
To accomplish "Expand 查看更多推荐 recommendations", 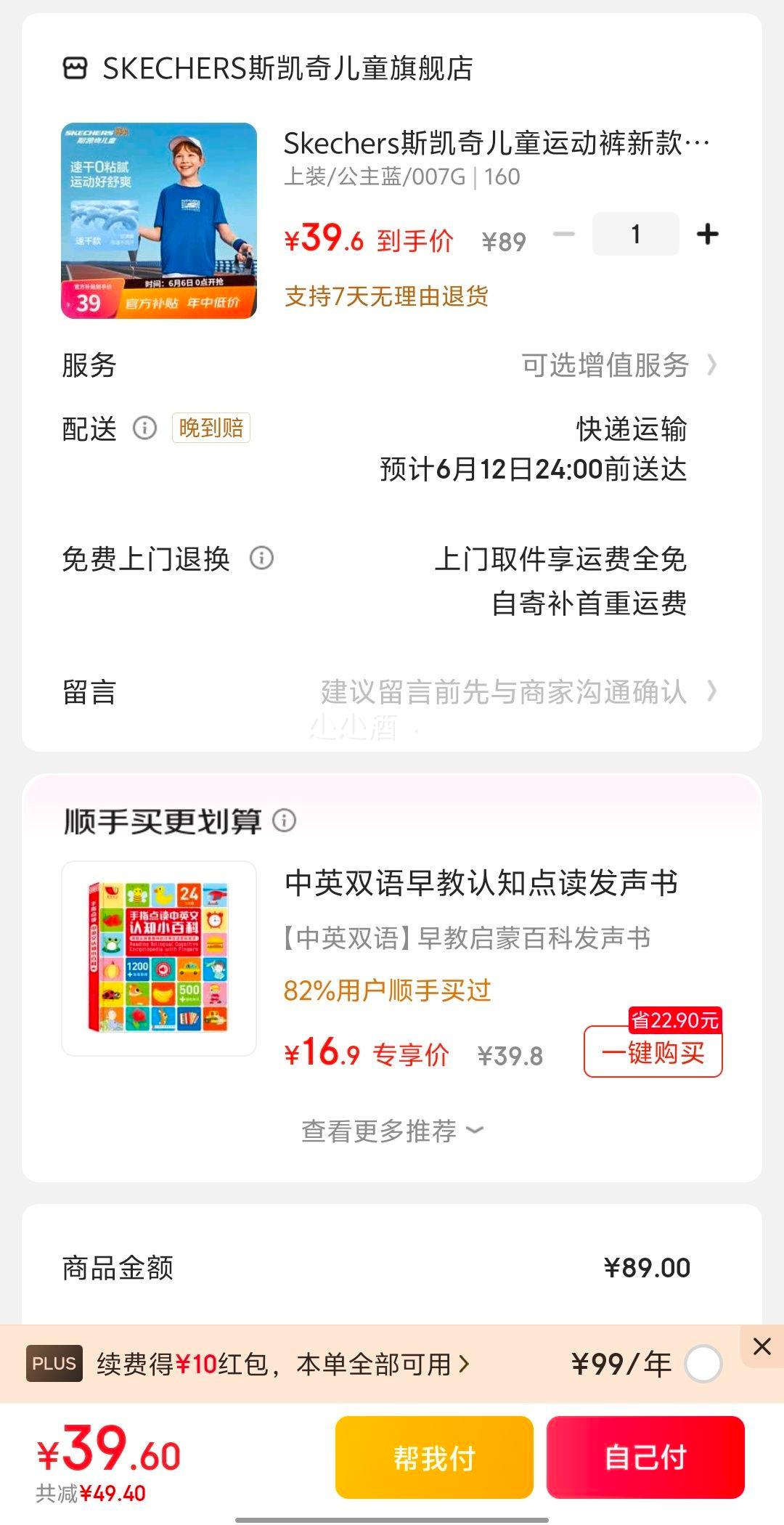I will click(x=392, y=1131).
